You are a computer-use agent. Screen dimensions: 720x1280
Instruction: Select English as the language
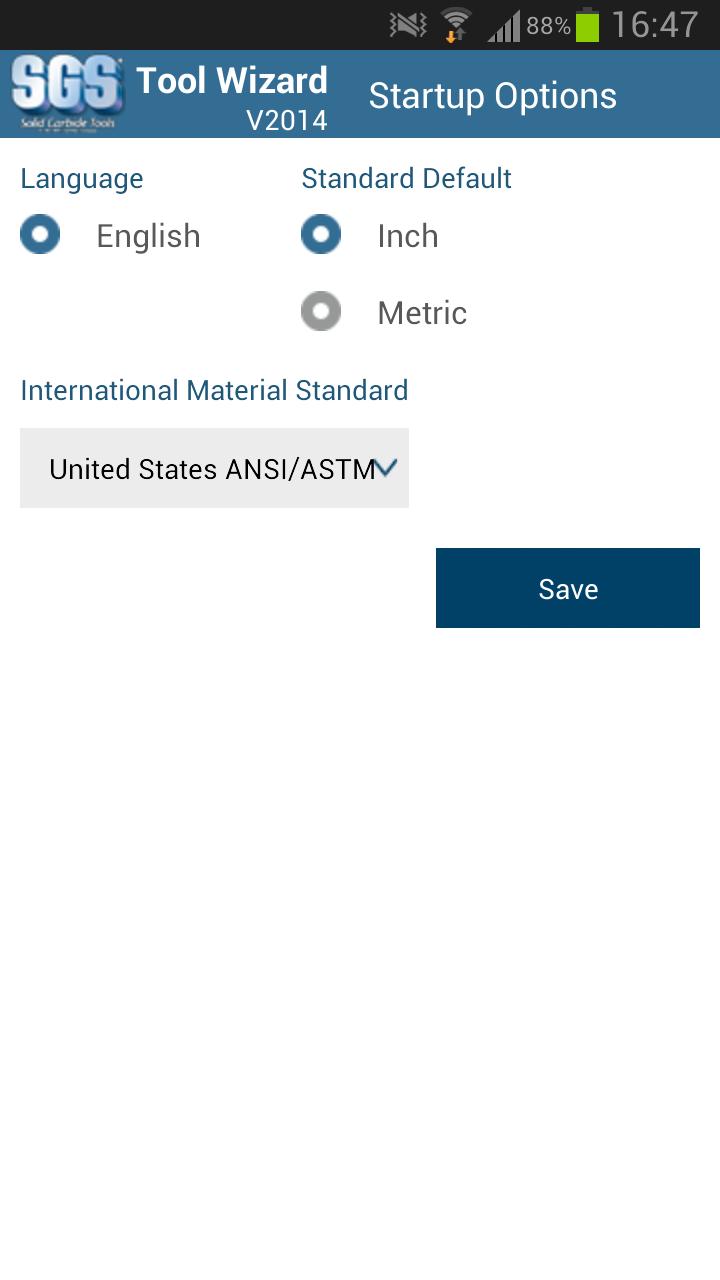point(41,236)
